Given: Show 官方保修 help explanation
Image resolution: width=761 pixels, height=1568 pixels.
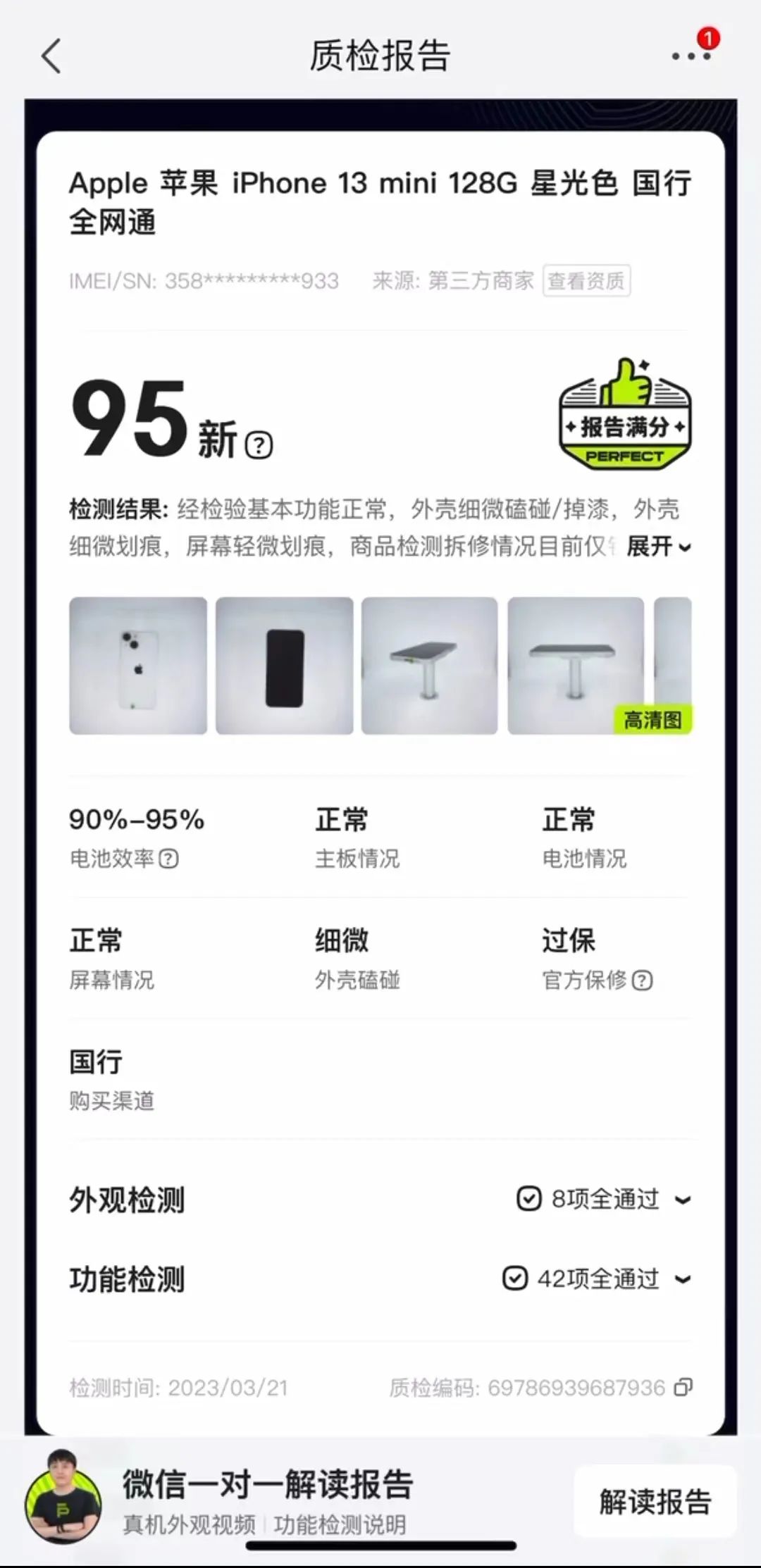Looking at the screenshot, I should coord(642,980).
